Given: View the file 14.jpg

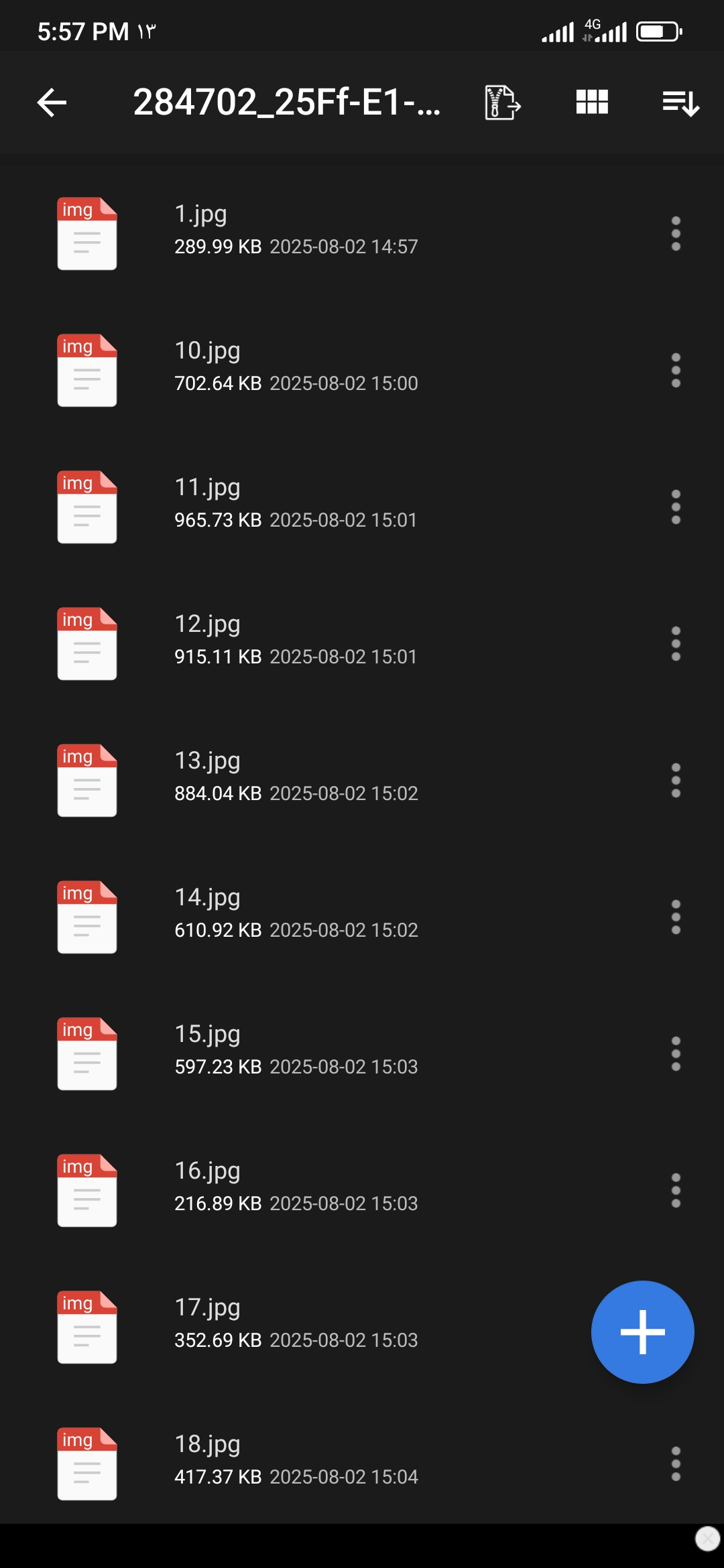Looking at the screenshot, I should pos(362,917).
